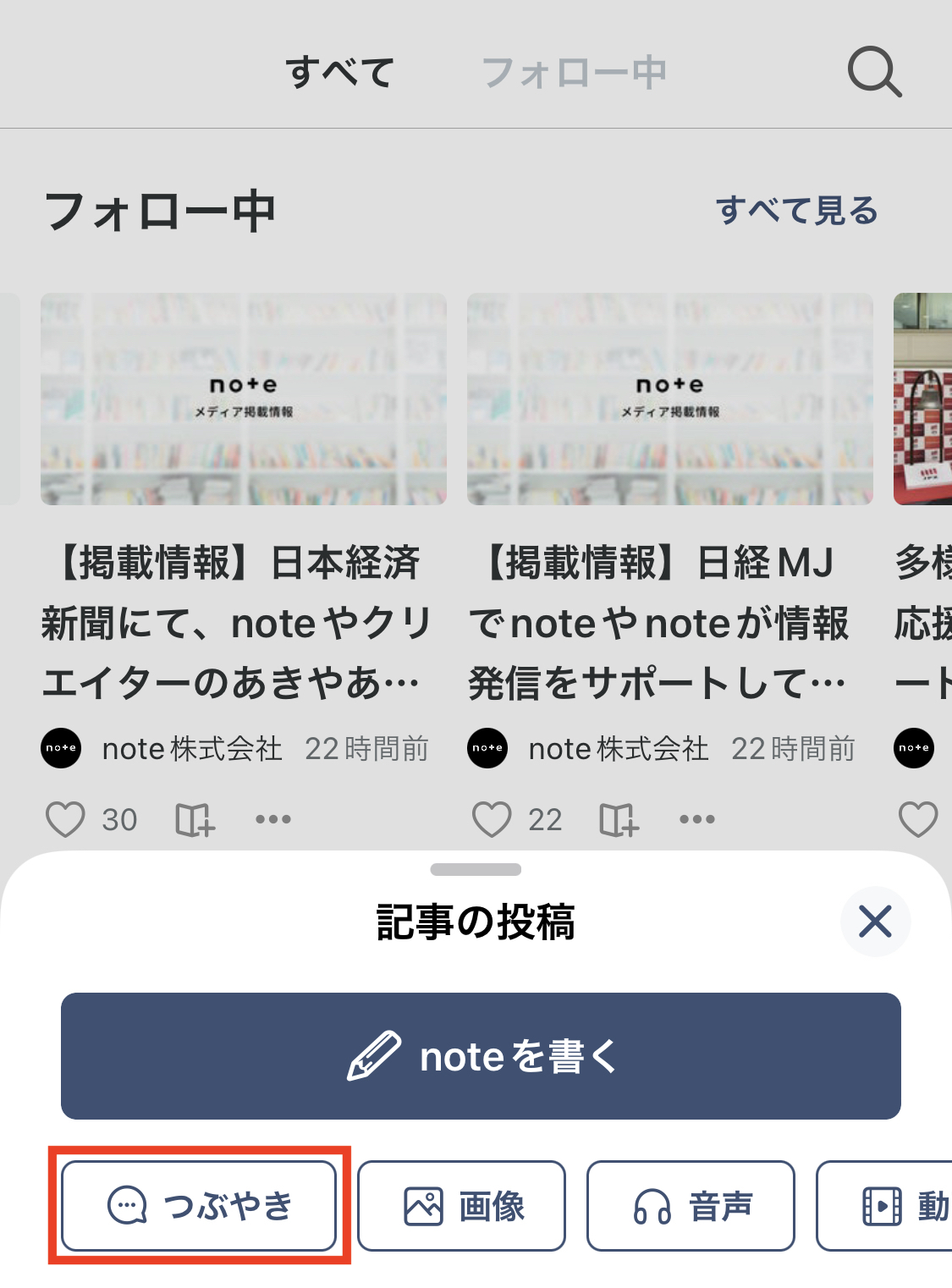
Task: Open the 日本経済新聞 掲載情報 article card
Action: pos(243,624)
